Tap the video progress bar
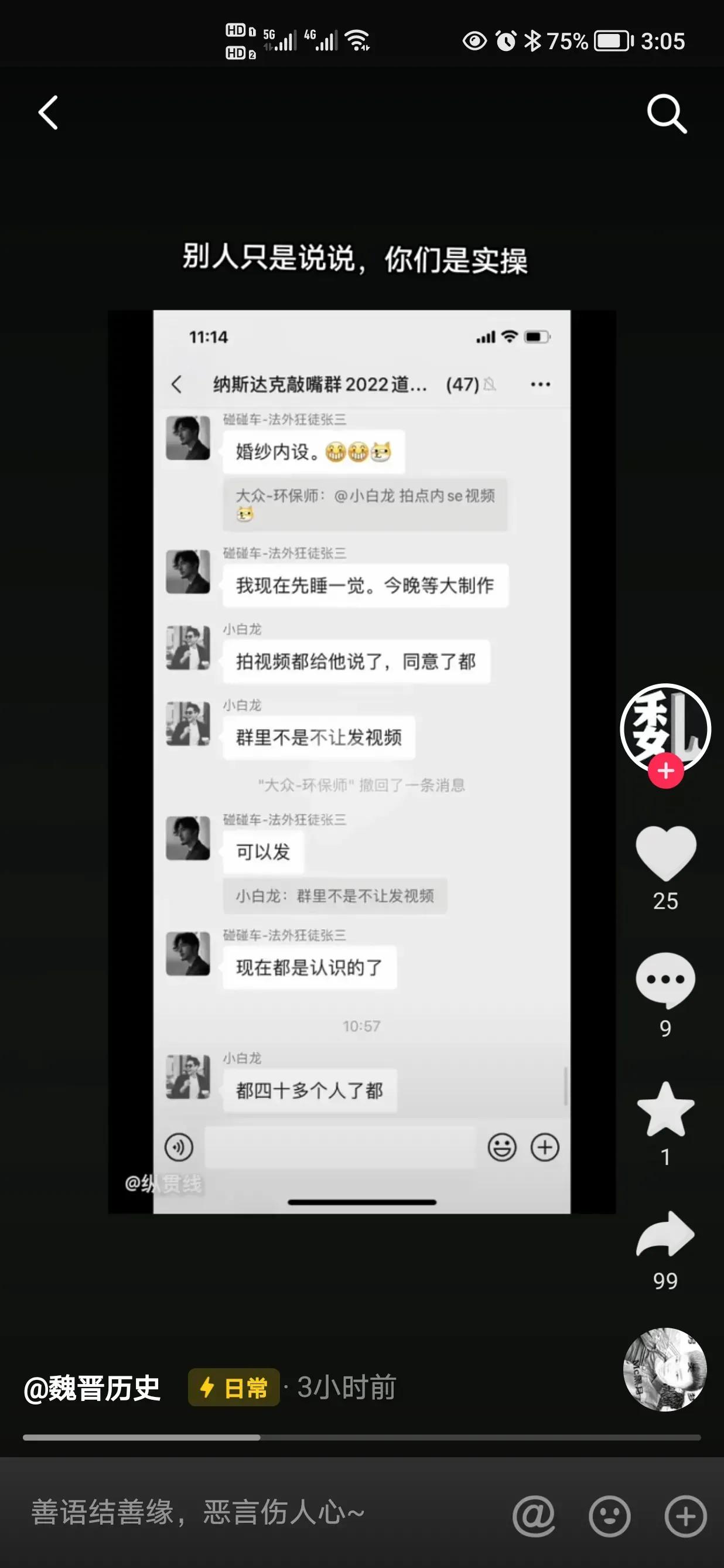Screen dimensions: 724x1568 pyautogui.click(x=361, y=1438)
